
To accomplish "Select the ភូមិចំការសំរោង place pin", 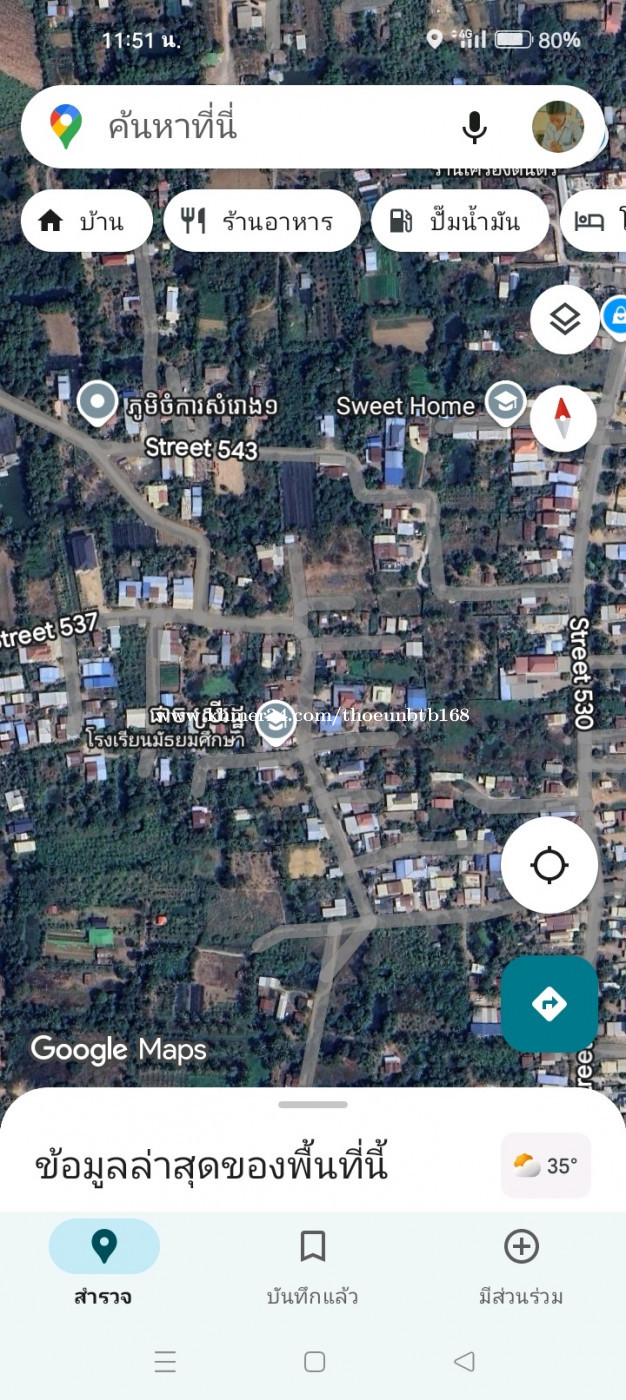I will coord(98,403).
